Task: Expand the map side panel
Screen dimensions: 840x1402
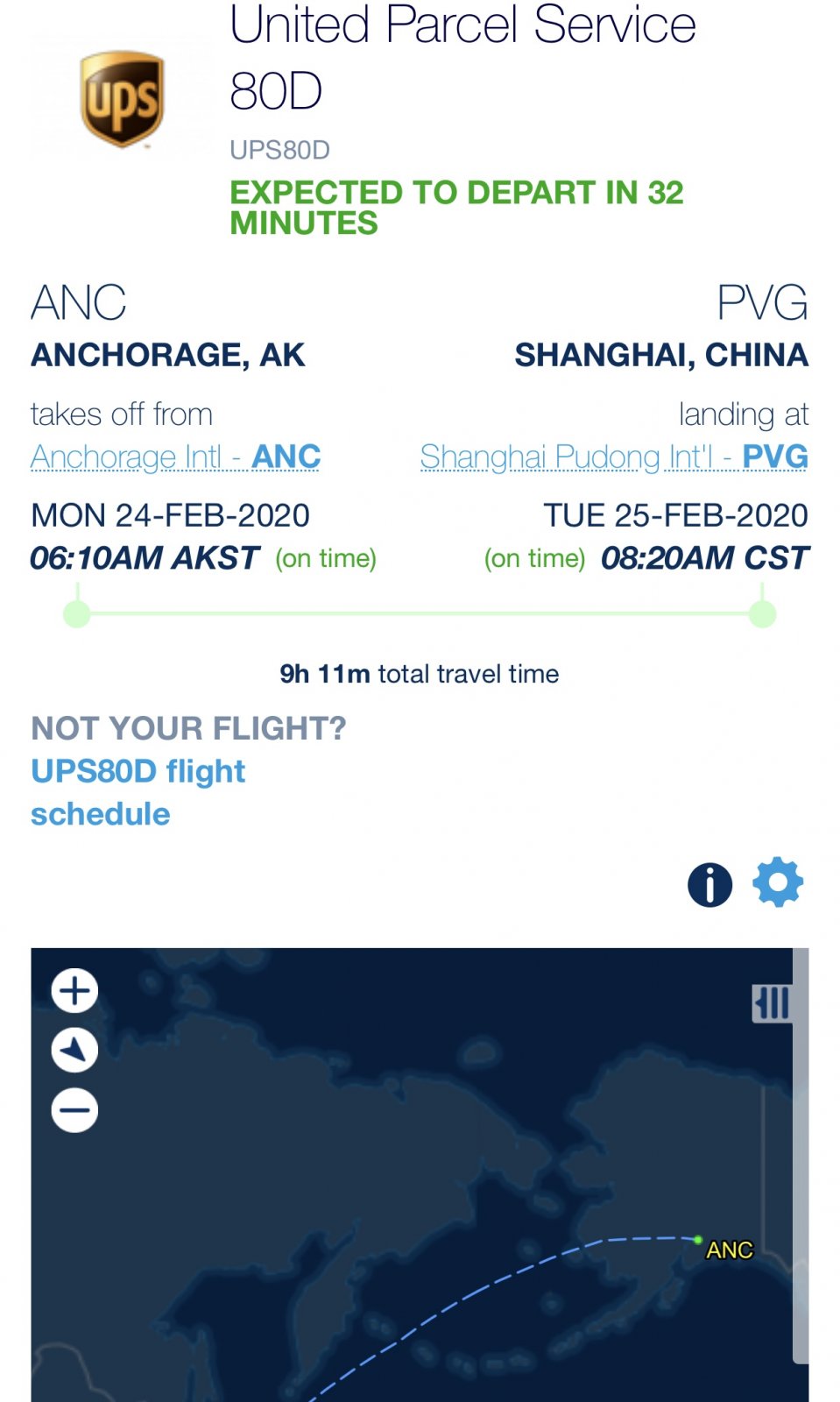Action: (x=772, y=1003)
